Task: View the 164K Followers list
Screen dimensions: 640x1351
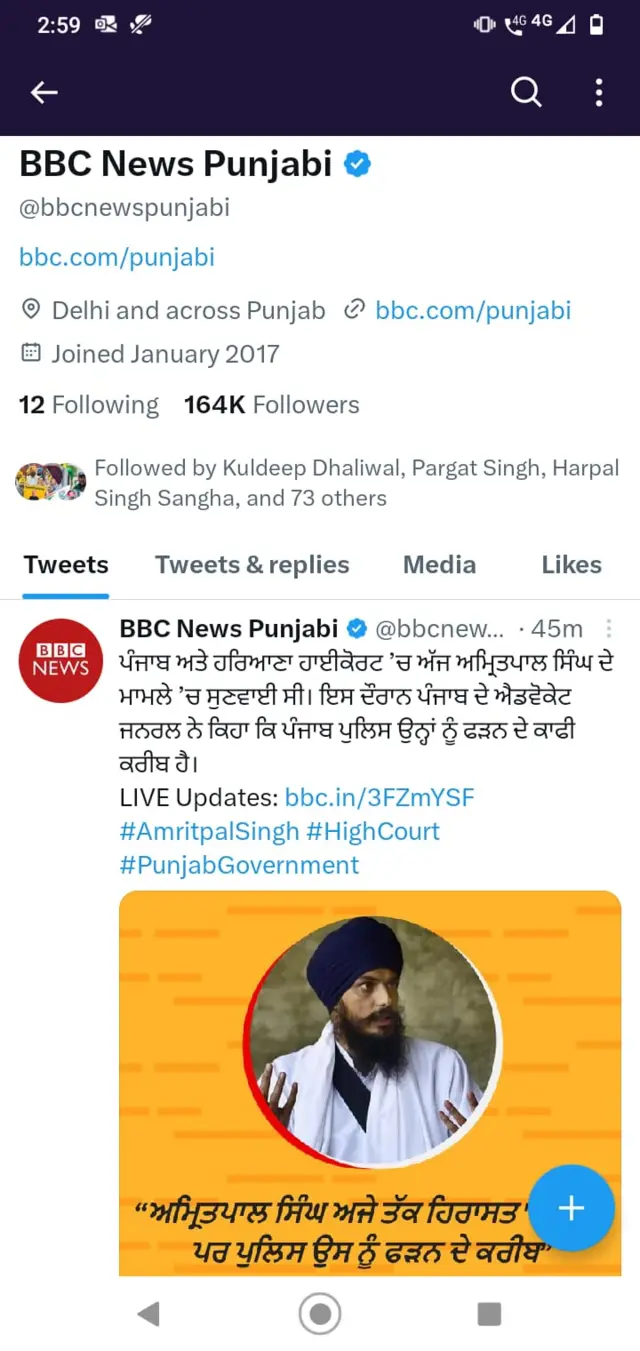Action: (272, 405)
